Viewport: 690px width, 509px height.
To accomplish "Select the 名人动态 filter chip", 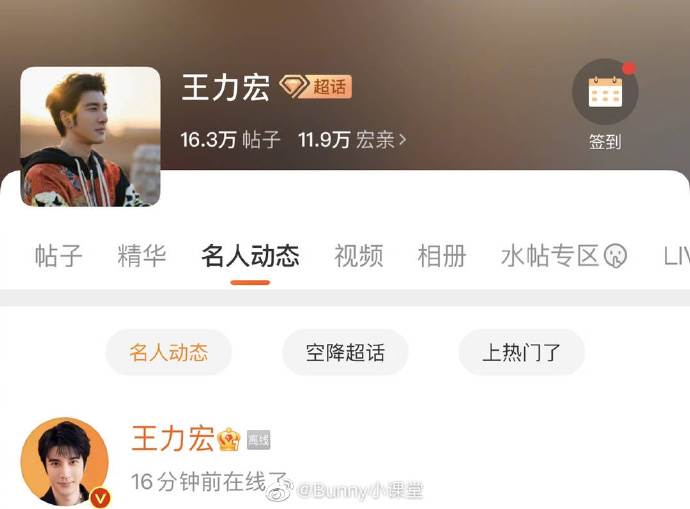I will click(x=168, y=352).
